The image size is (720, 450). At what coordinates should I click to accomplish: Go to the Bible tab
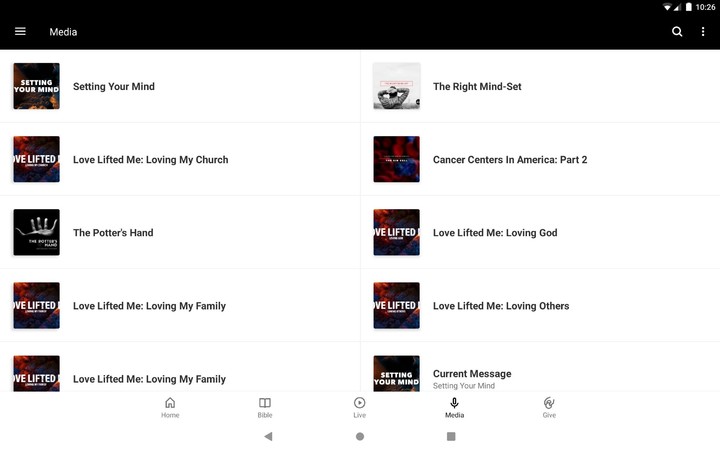pyautogui.click(x=265, y=407)
